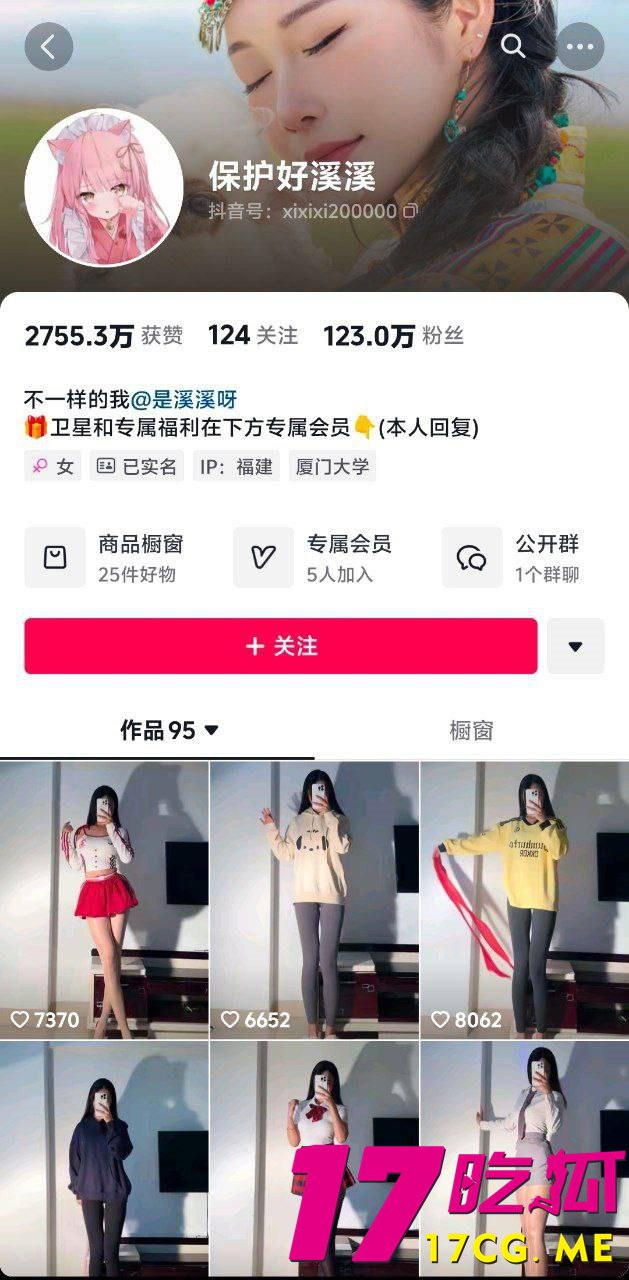Open the mentioned account @是溪溪呀
The height and width of the screenshot is (1280, 629).
pos(184,399)
